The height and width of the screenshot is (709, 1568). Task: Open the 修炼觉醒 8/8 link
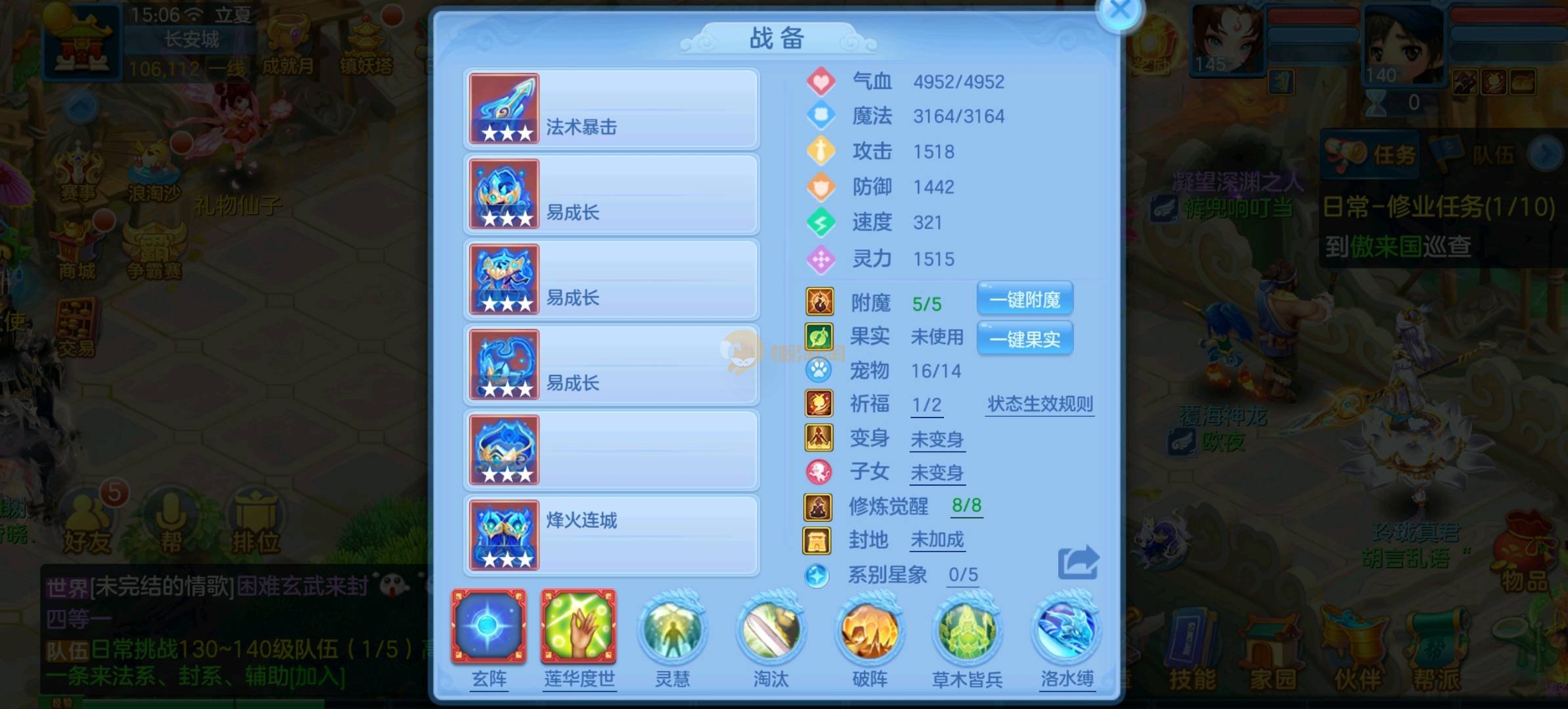[x=967, y=505]
